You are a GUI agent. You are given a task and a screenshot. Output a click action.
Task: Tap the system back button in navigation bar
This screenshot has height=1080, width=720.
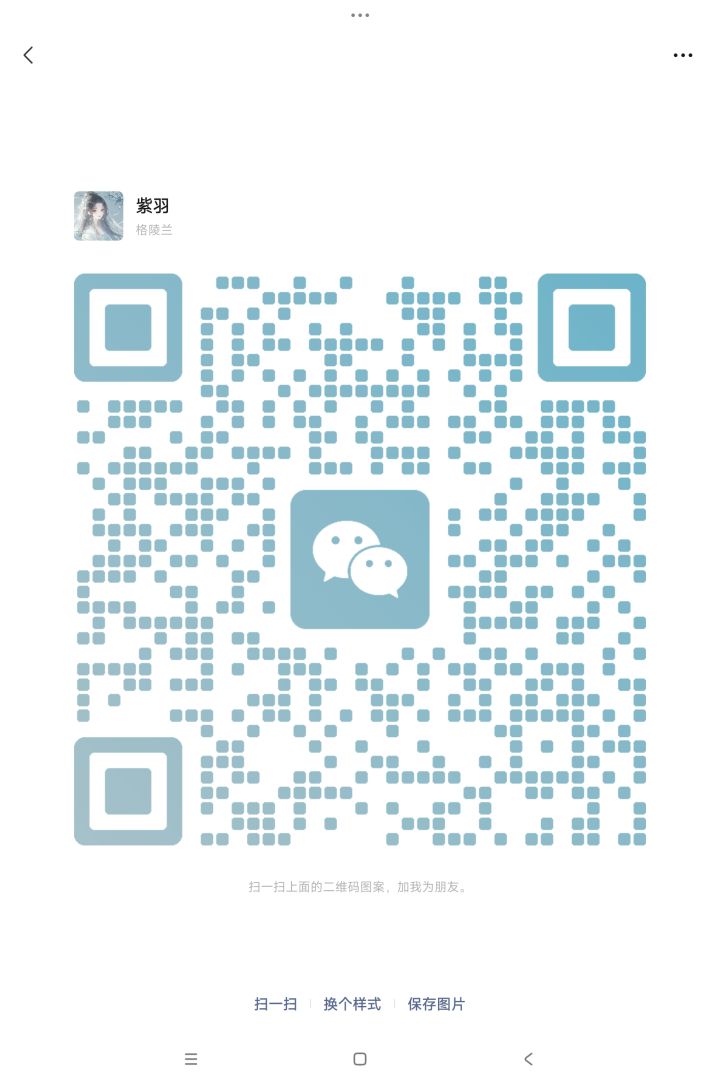coord(528,1059)
